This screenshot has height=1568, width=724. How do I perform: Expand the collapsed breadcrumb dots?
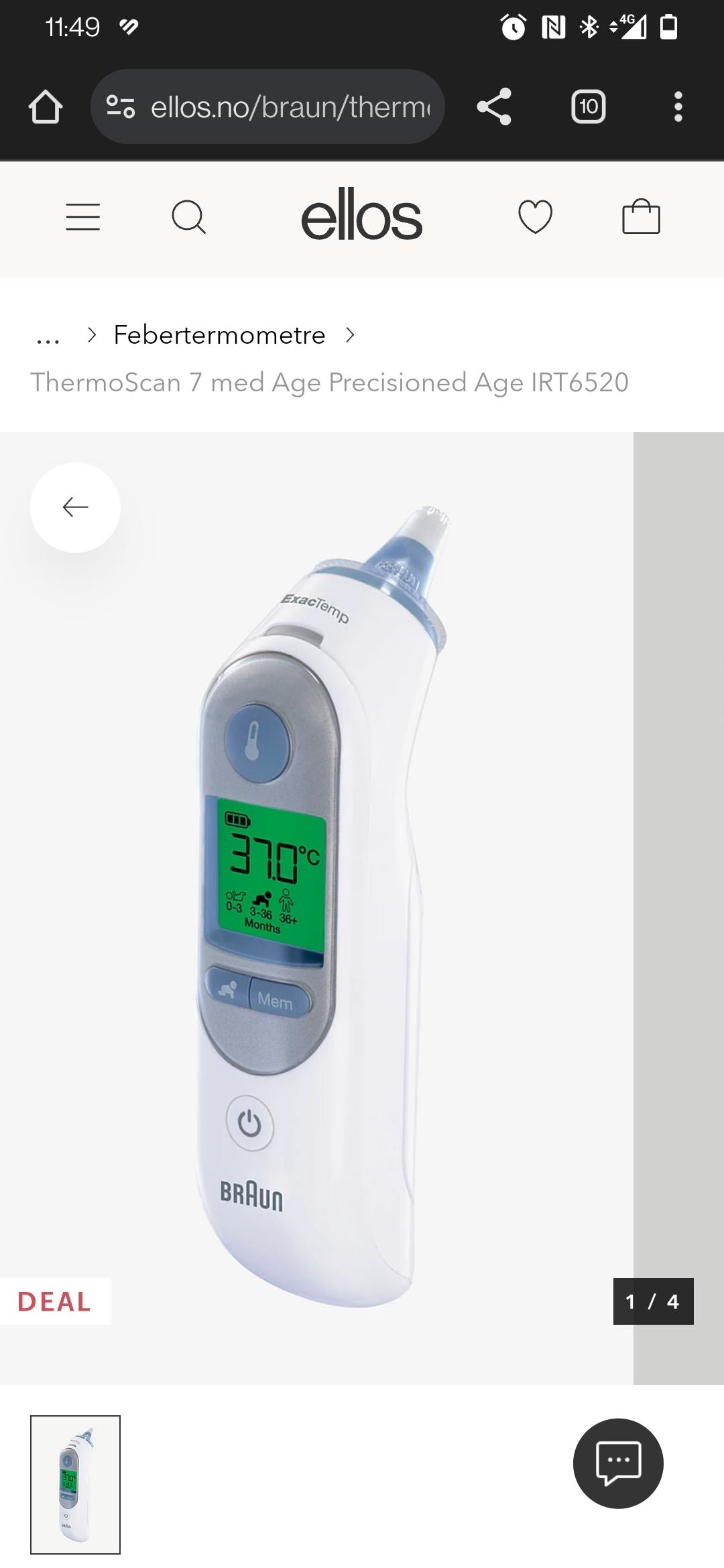(x=48, y=335)
